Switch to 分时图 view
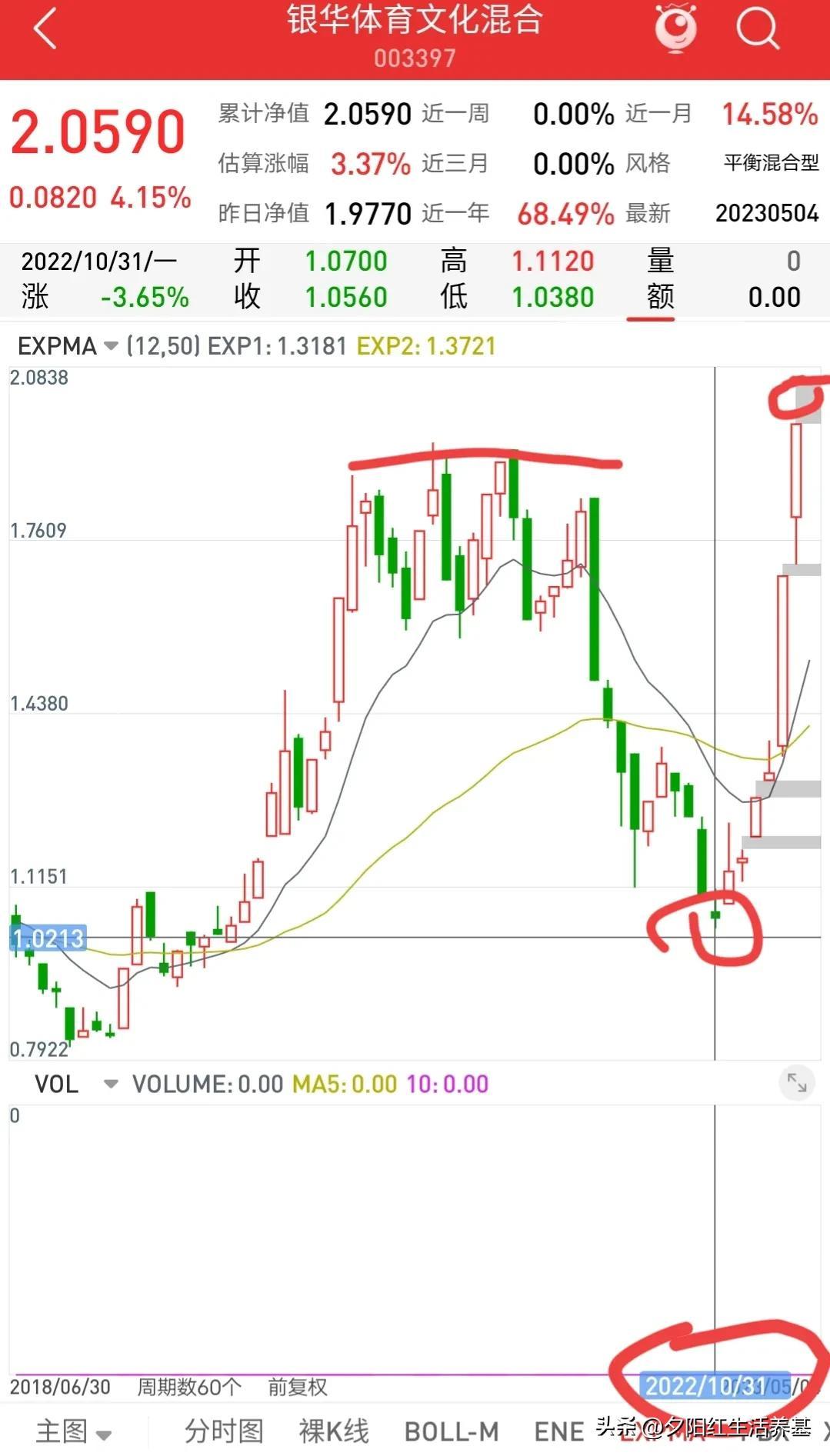 (x=224, y=1431)
